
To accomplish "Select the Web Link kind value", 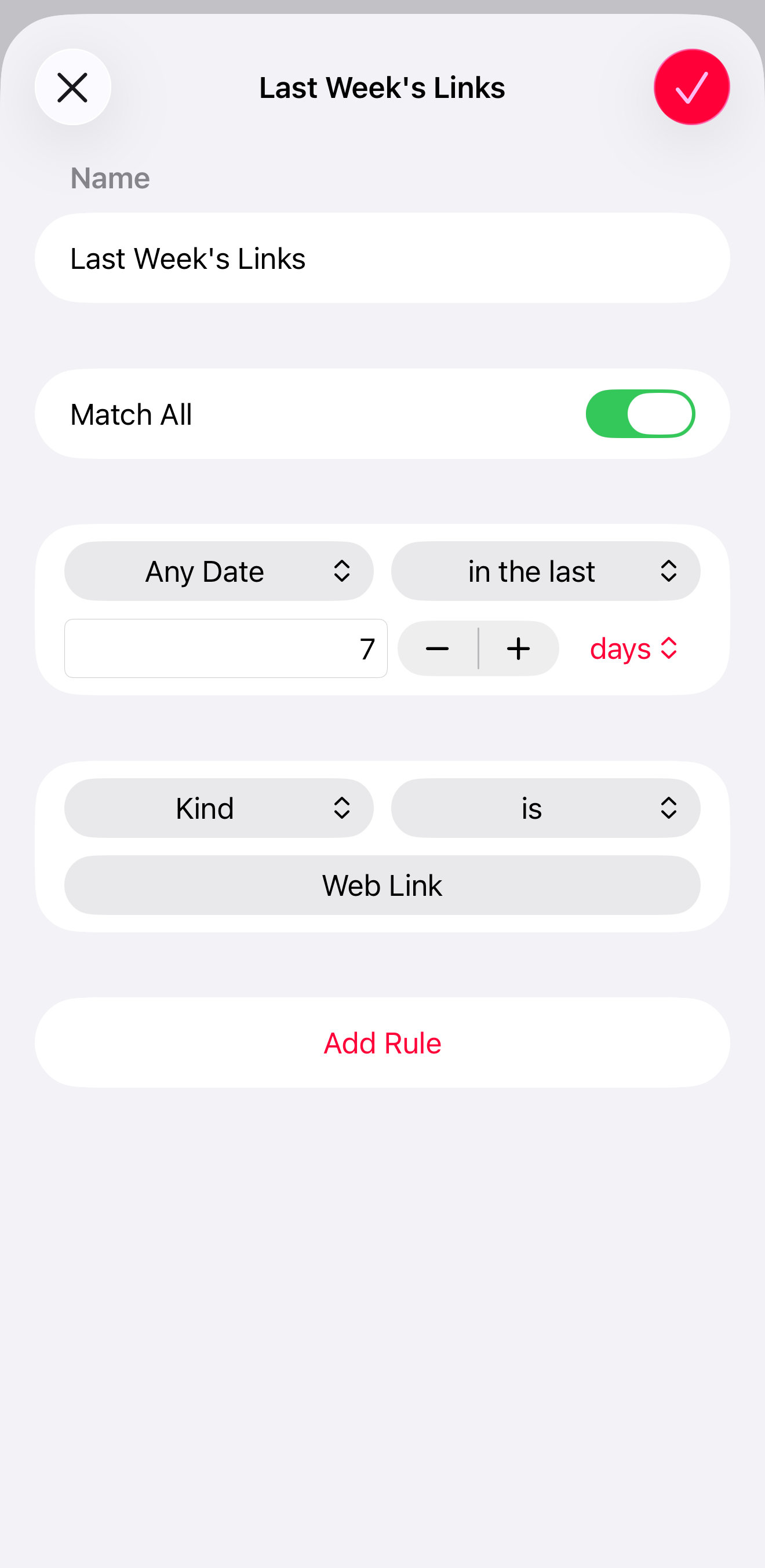I will [382, 885].
